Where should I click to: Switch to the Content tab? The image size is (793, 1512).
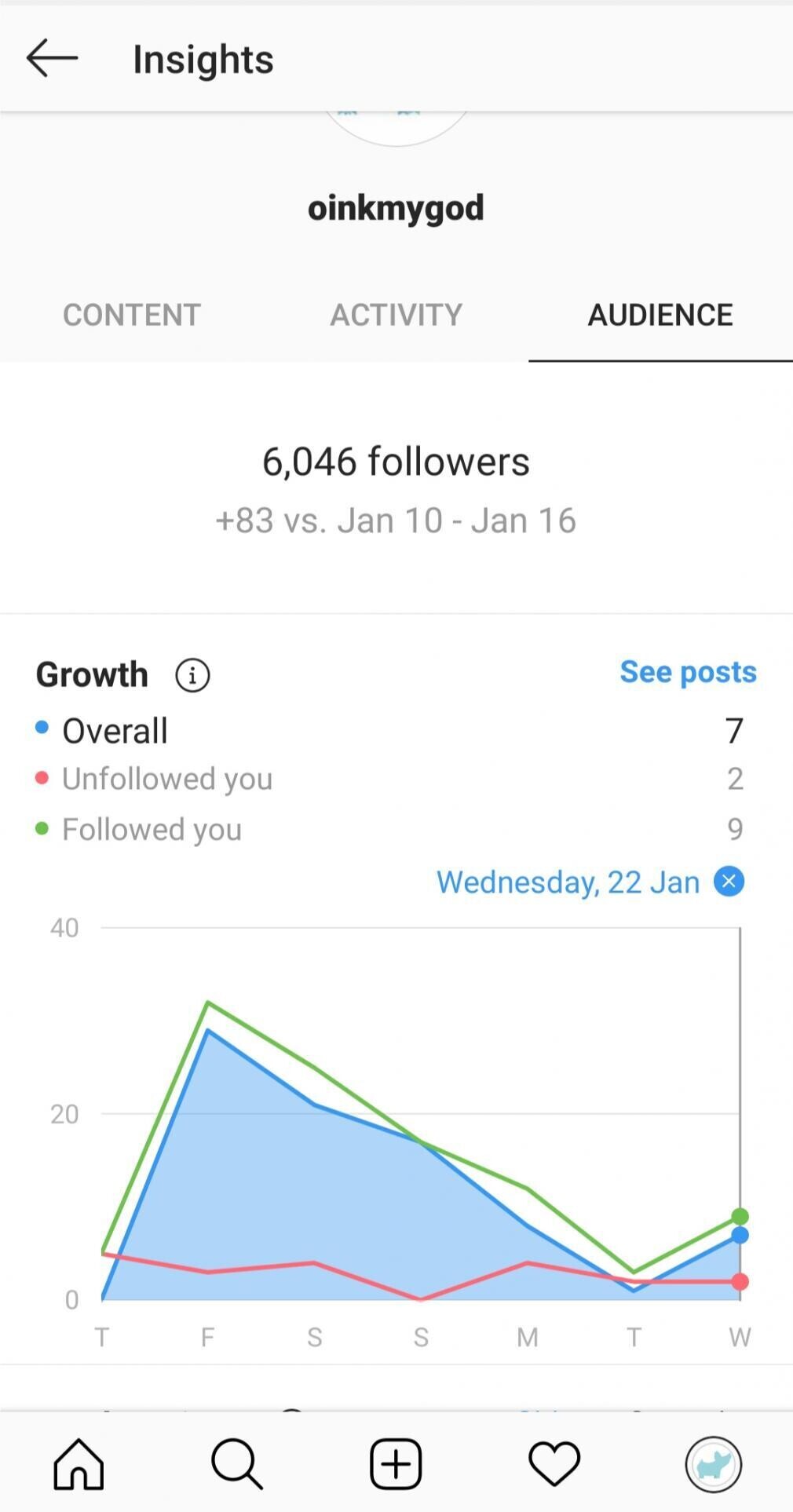coord(132,315)
